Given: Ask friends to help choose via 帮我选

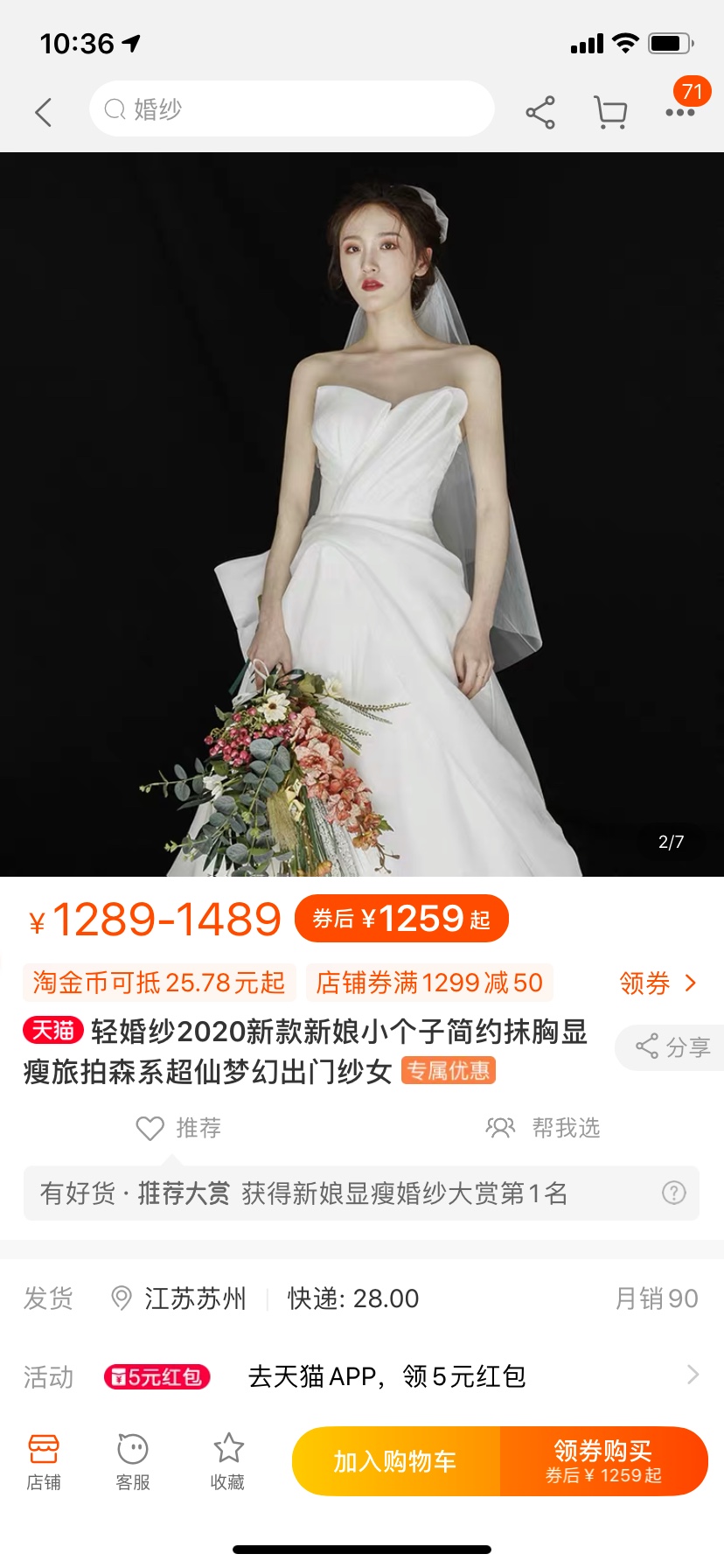Looking at the screenshot, I should 544,1128.
